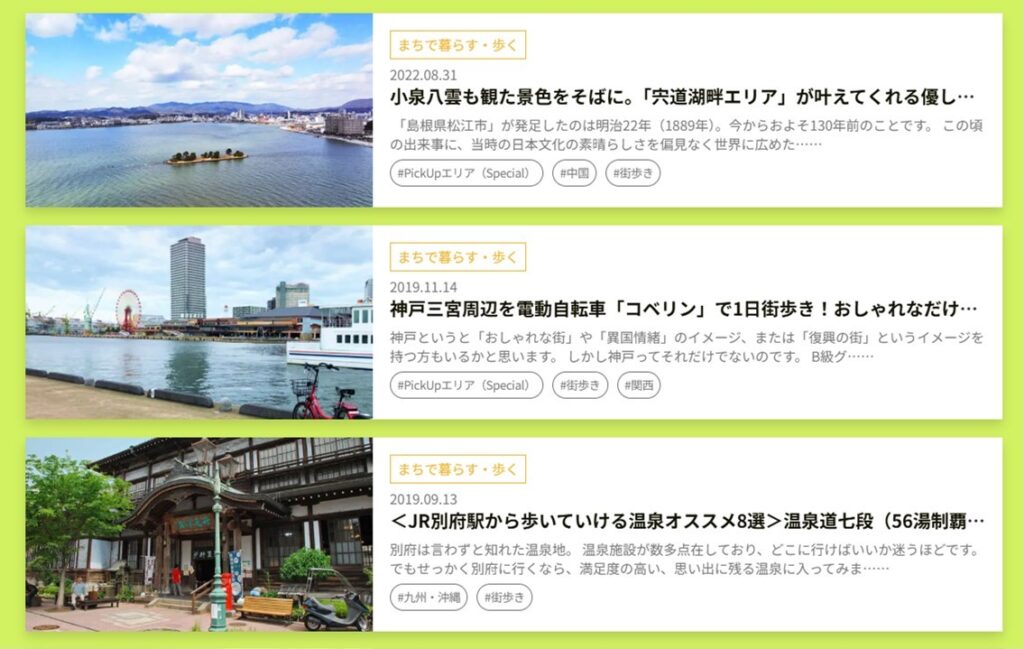Filter by the #中国 tag
Viewport: 1024px width, 649px height.
[574, 173]
